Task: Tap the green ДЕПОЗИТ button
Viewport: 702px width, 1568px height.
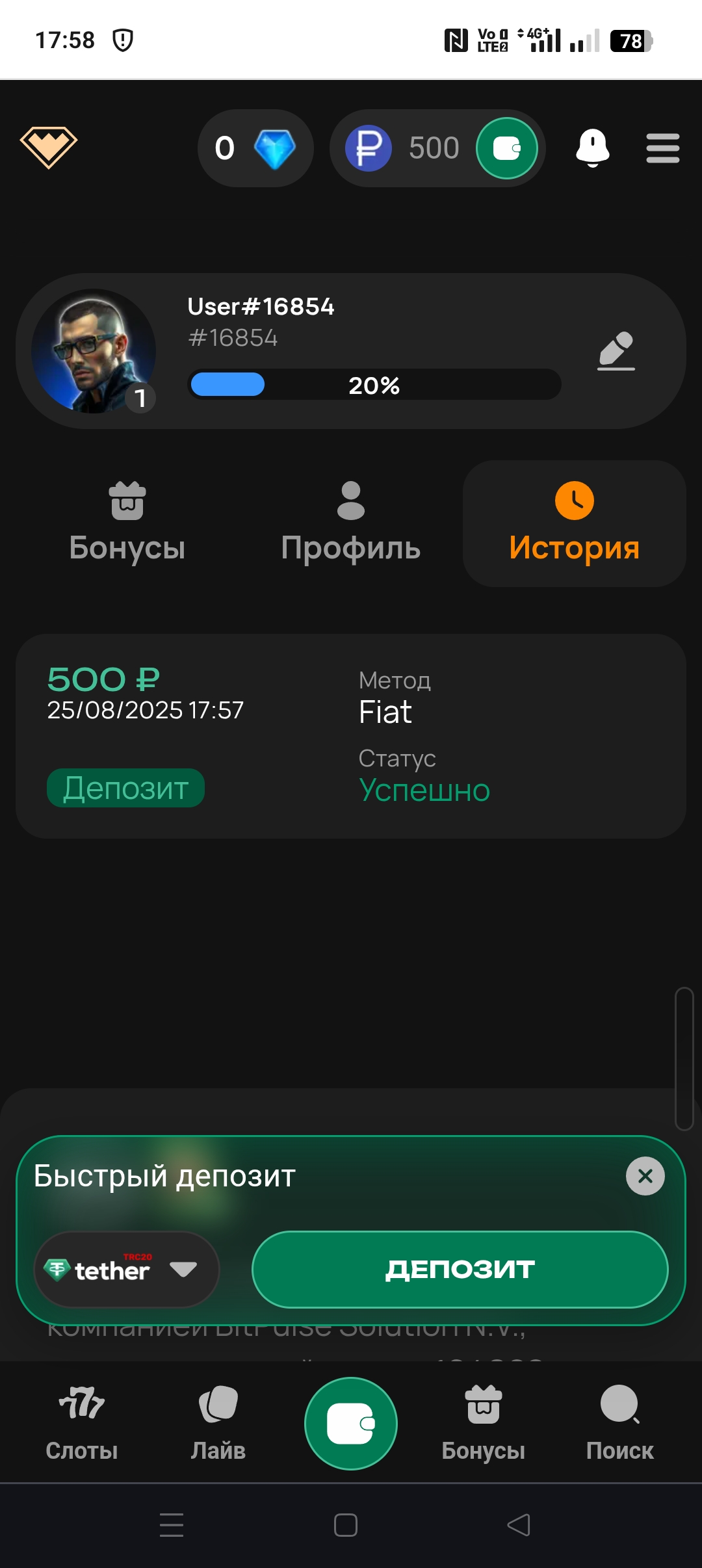Action: tap(460, 1270)
